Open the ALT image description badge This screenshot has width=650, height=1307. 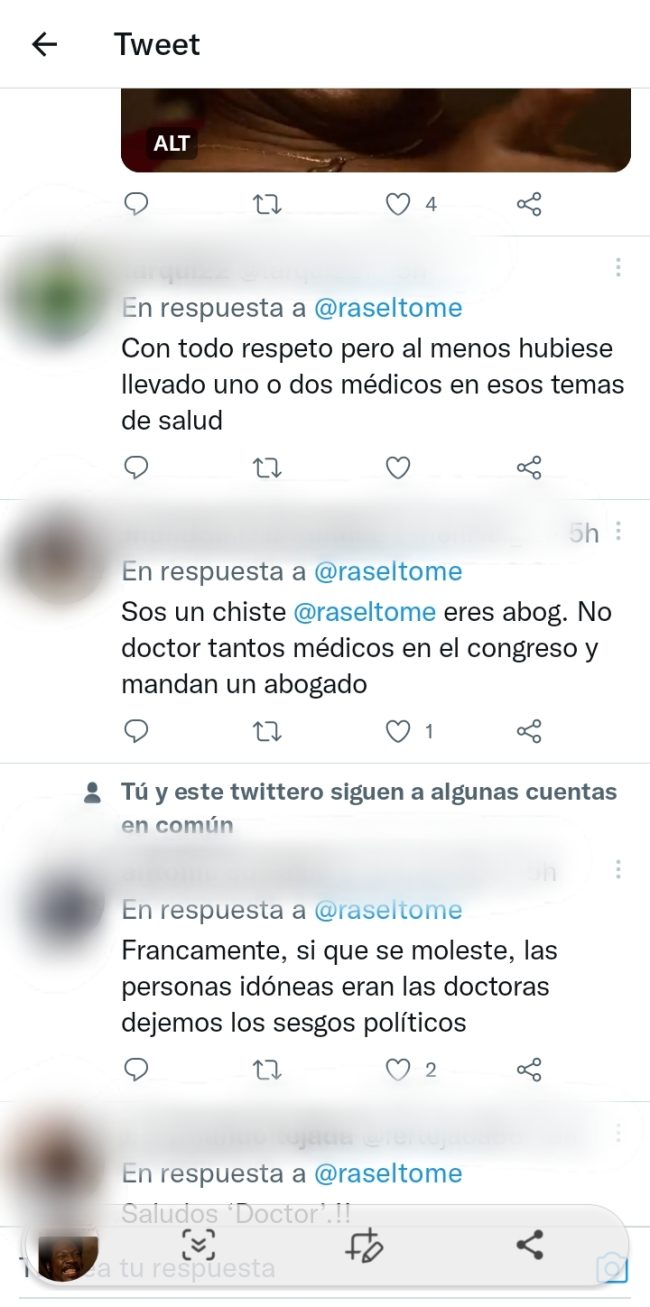[x=171, y=143]
